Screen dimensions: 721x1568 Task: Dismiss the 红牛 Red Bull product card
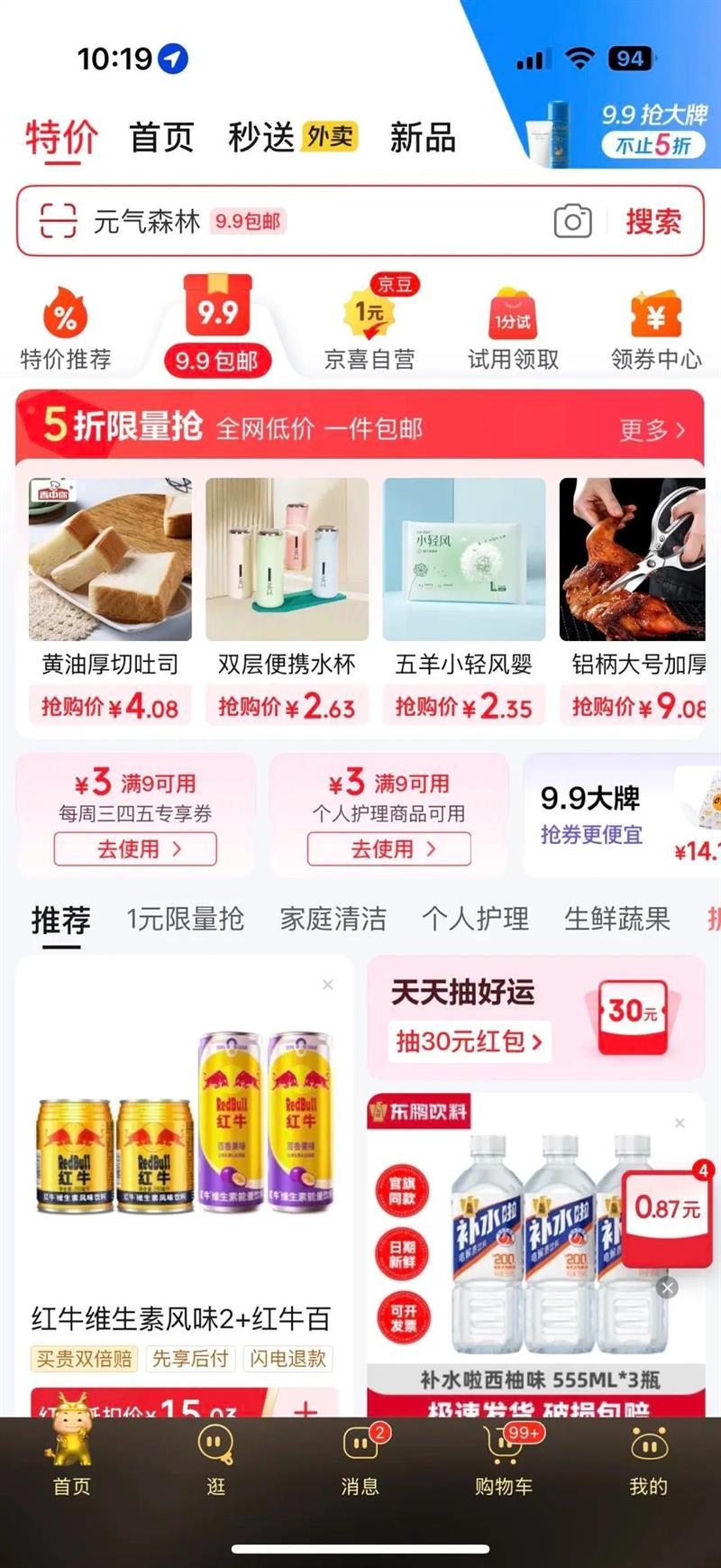327,985
